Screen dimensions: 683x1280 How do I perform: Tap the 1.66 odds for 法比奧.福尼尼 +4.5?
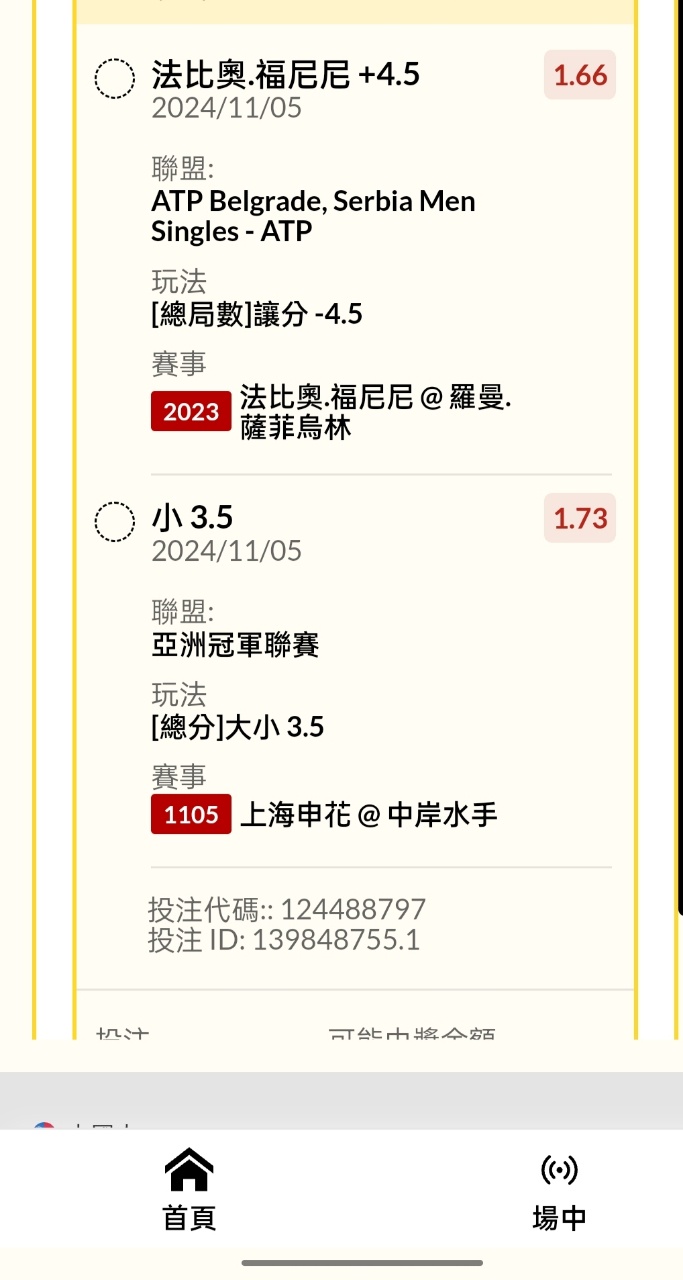click(580, 75)
